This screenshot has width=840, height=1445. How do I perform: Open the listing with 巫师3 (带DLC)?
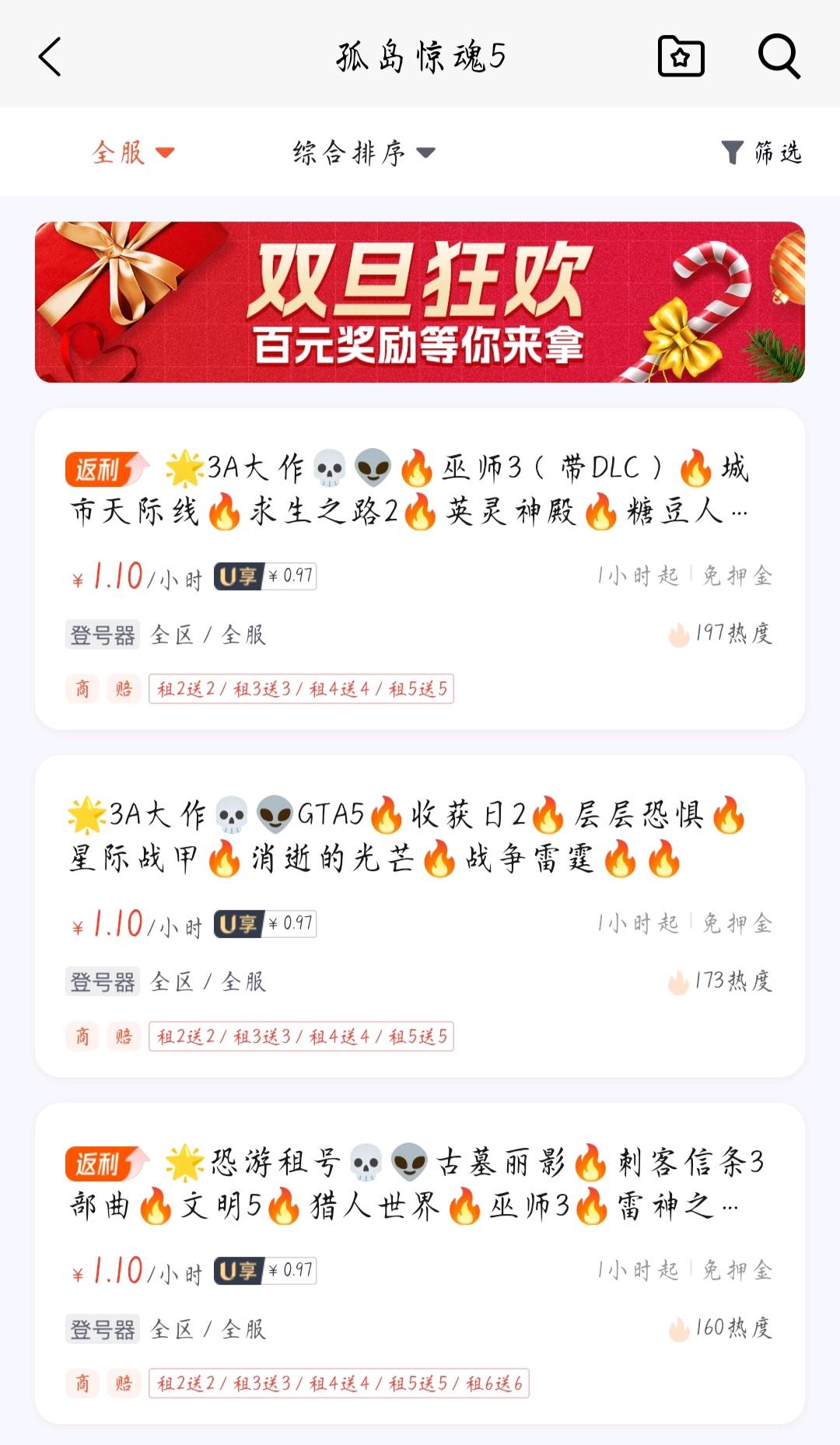(x=420, y=569)
